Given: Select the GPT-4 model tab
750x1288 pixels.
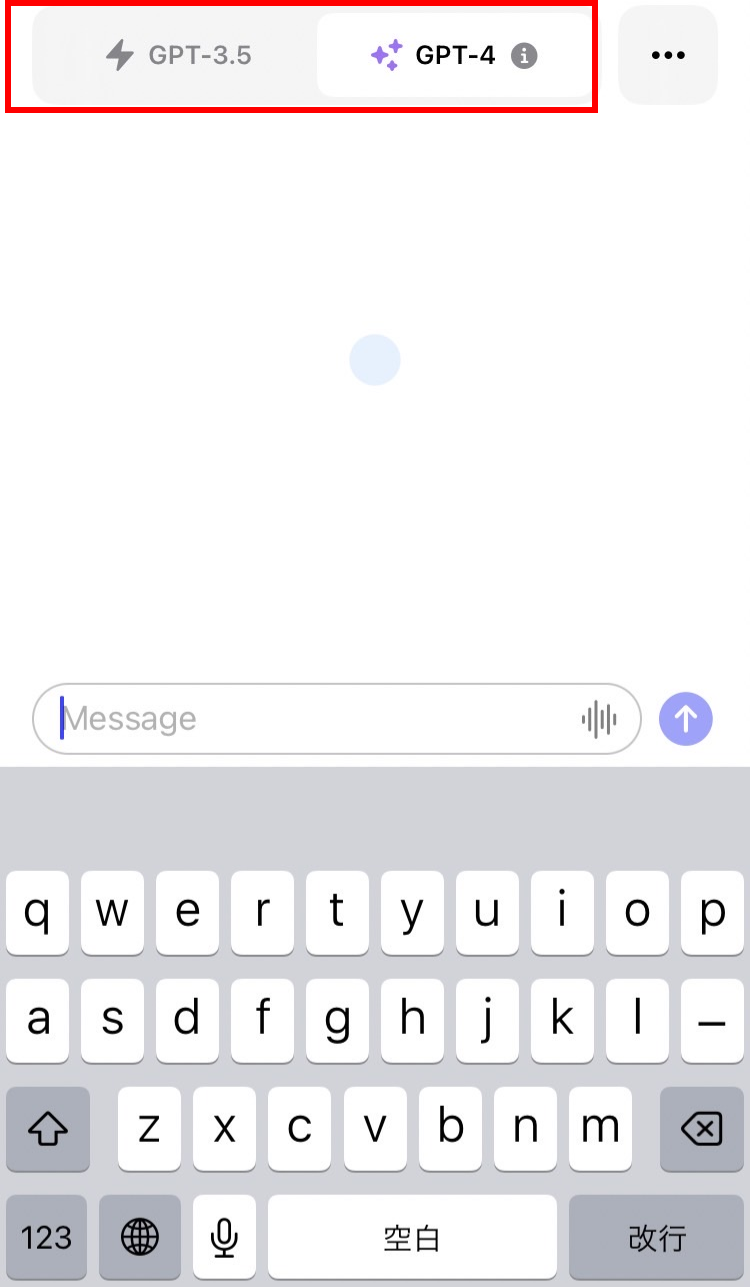Looking at the screenshot, I should click(x=440, y=55).
